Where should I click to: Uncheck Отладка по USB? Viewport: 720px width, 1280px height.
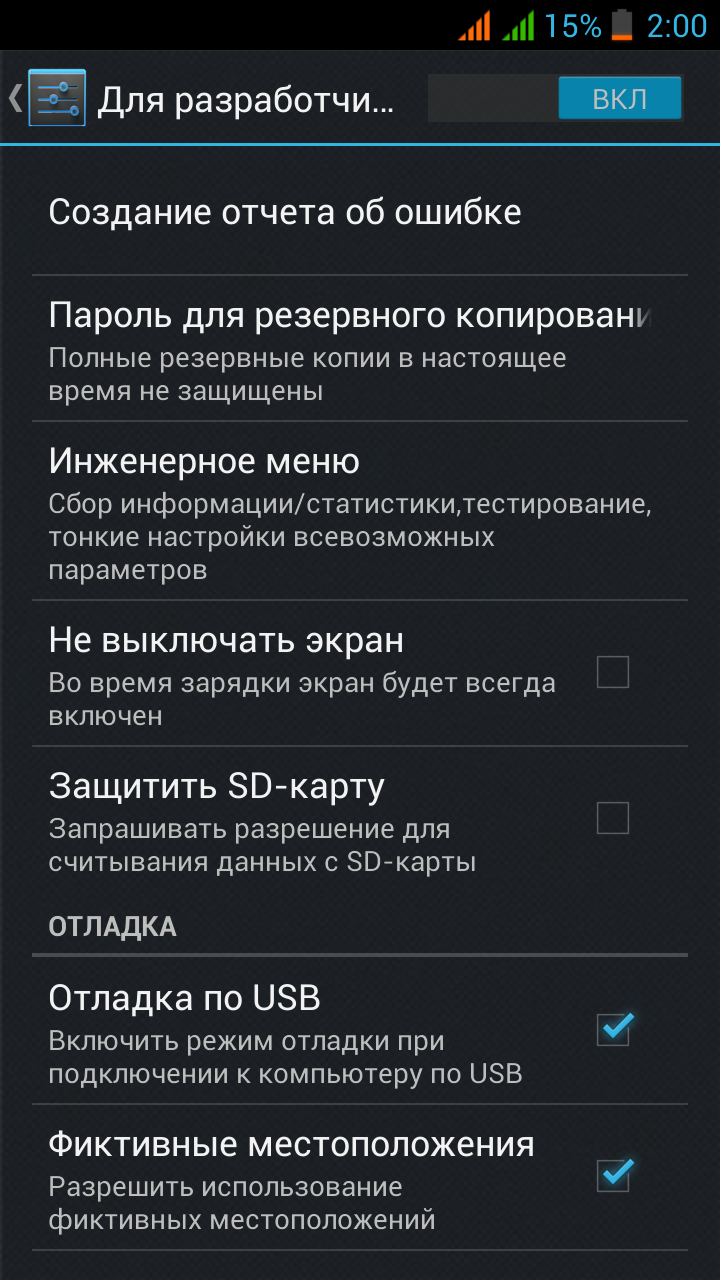[x=612, y=1030]
